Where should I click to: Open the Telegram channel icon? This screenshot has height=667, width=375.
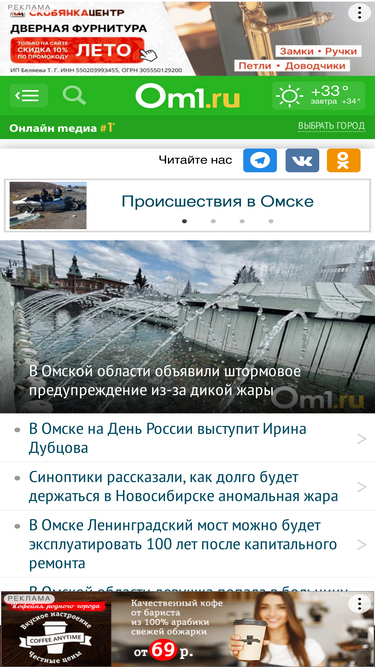(x=260, y=160)
